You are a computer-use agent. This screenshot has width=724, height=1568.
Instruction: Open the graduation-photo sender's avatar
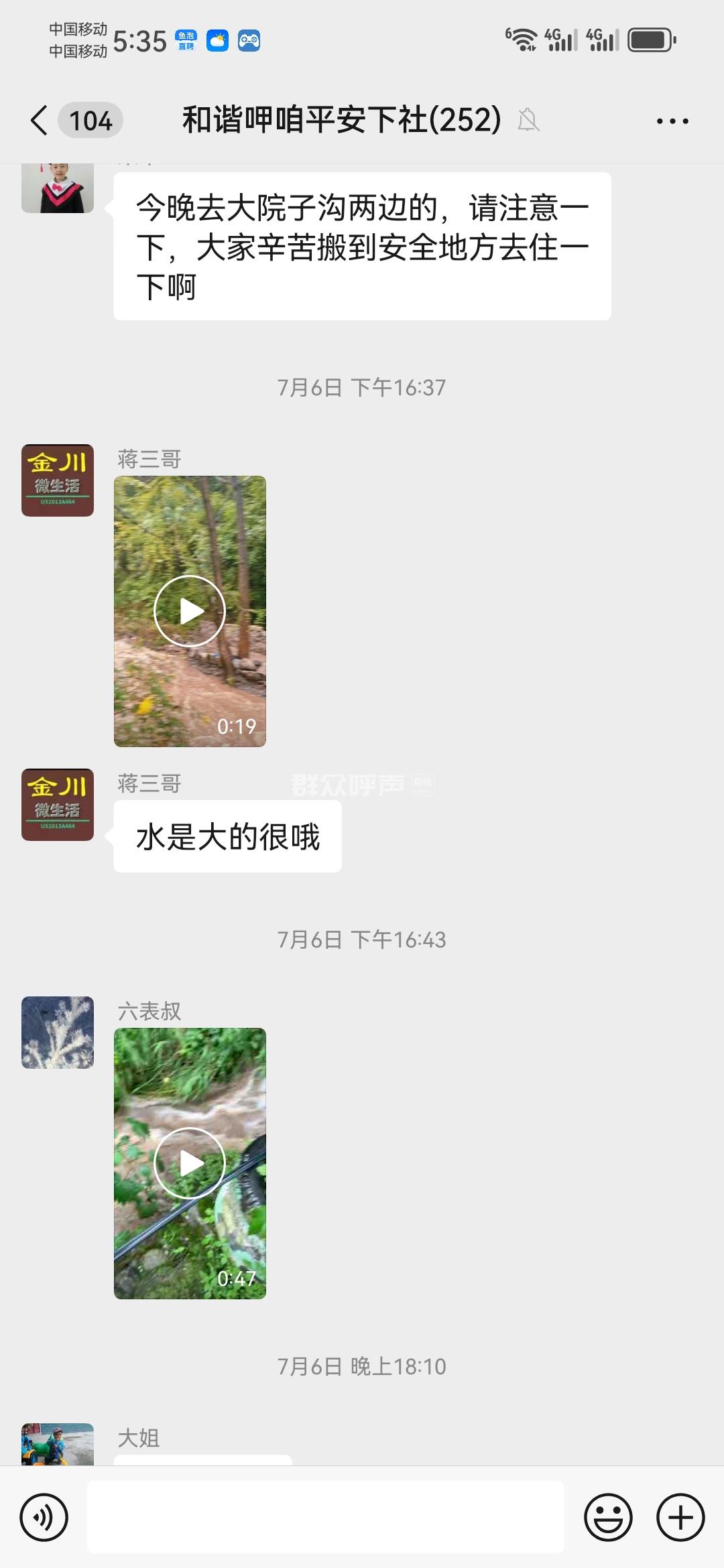pyautogui.click(x=58, y=189)
